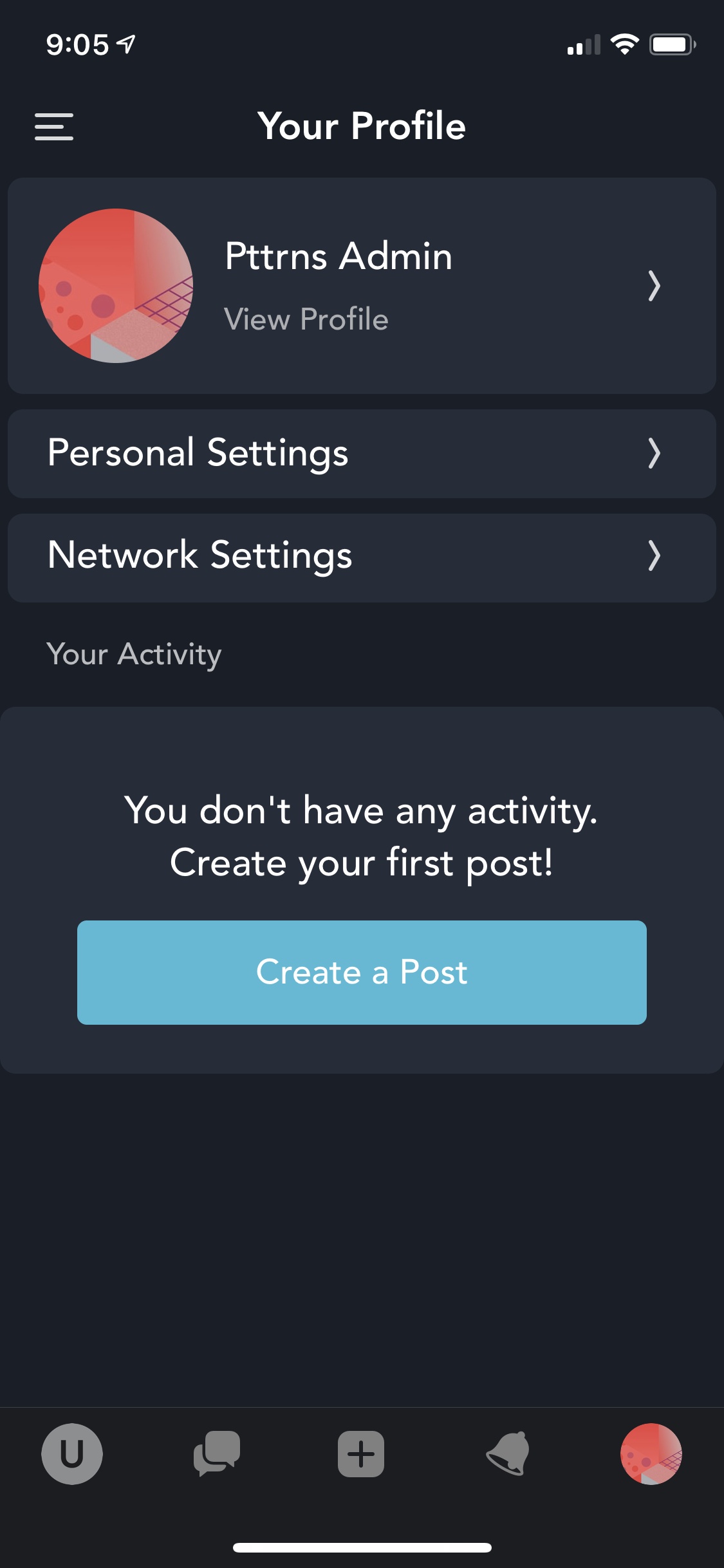The image size is (724, 1568).
Task: Open the hamburger drawer menu
Action: (54, 126)
